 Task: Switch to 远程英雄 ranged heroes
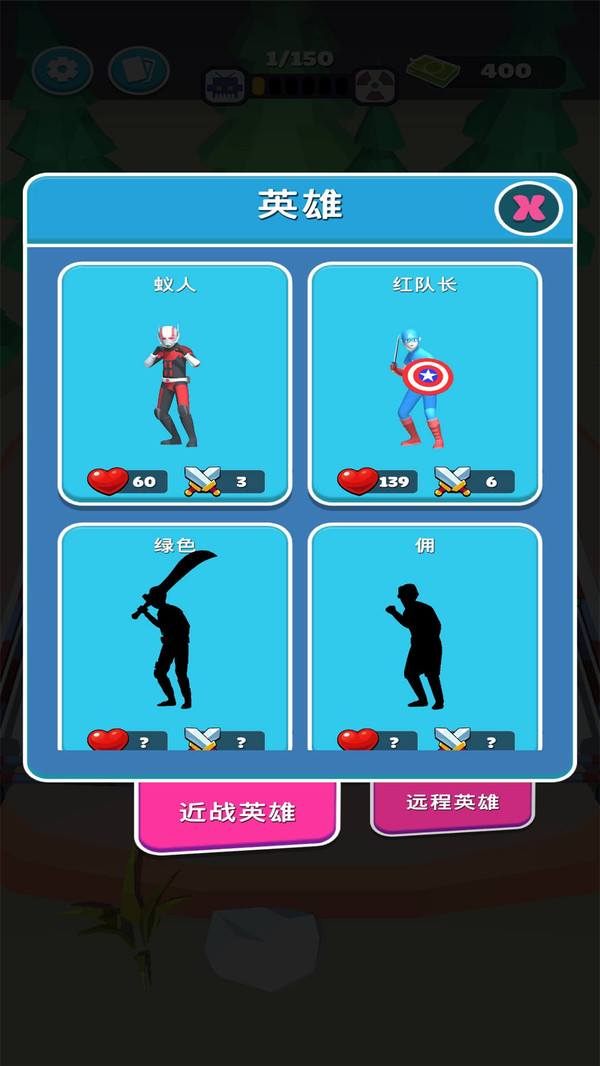452,803
